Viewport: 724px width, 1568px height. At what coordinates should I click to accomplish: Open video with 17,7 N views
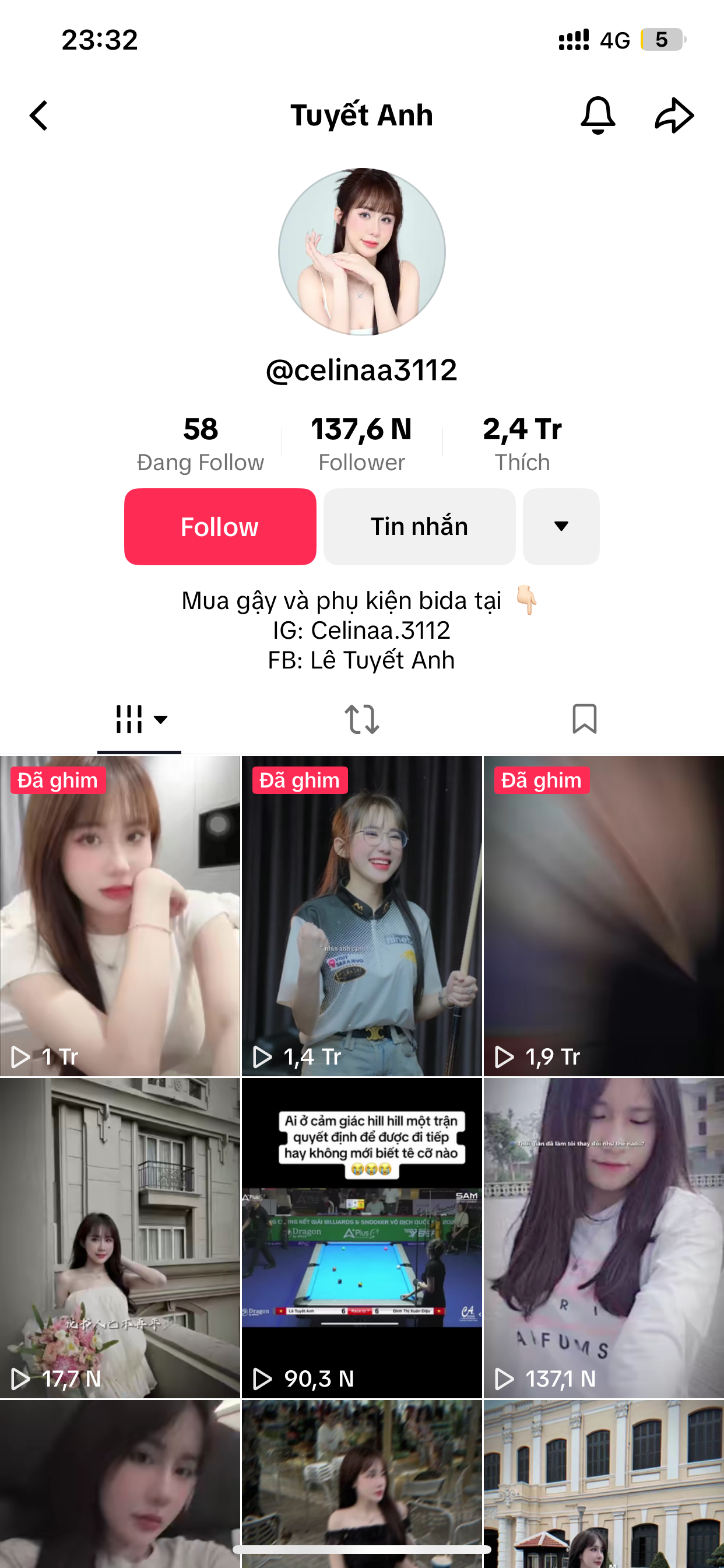coord(120,1237)
